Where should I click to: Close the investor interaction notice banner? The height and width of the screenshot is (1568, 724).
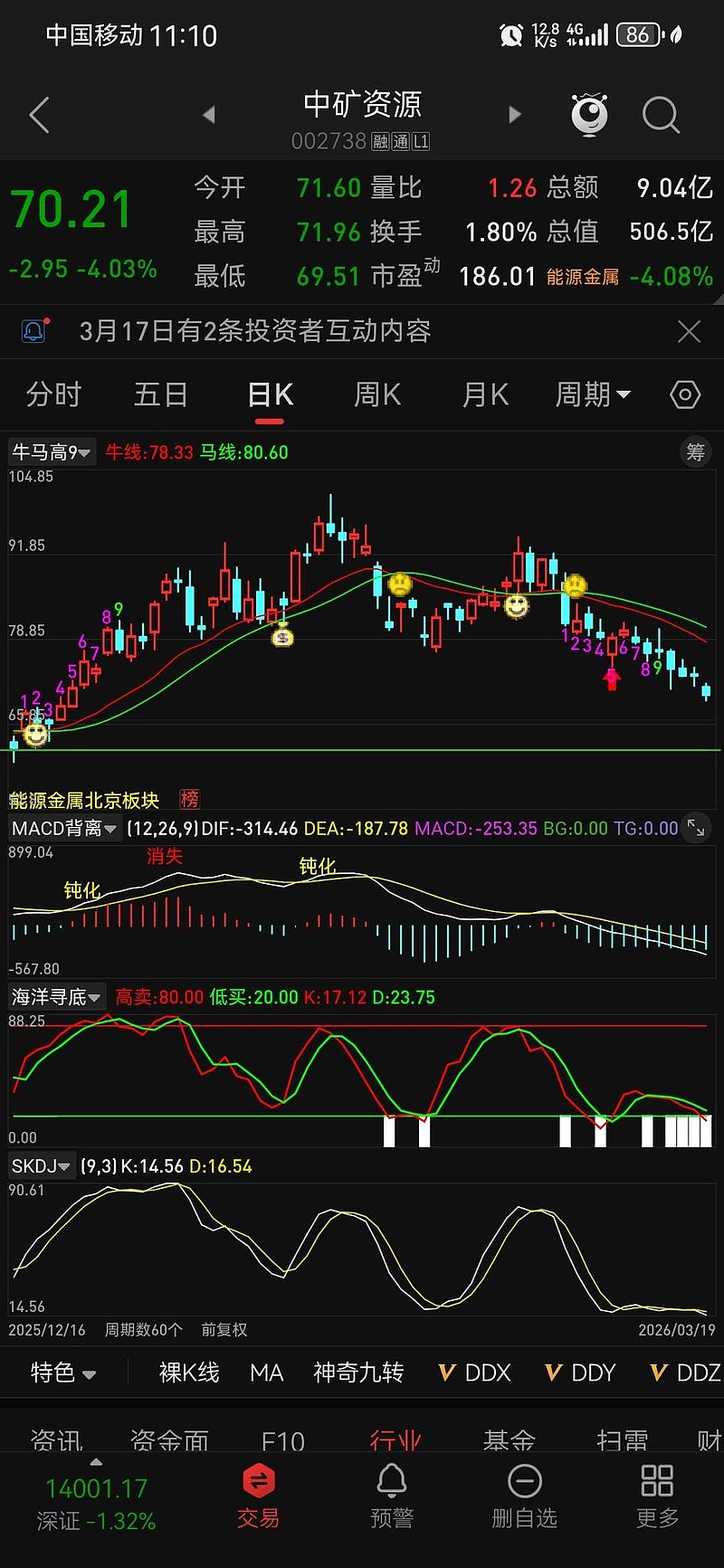point(689,332)
